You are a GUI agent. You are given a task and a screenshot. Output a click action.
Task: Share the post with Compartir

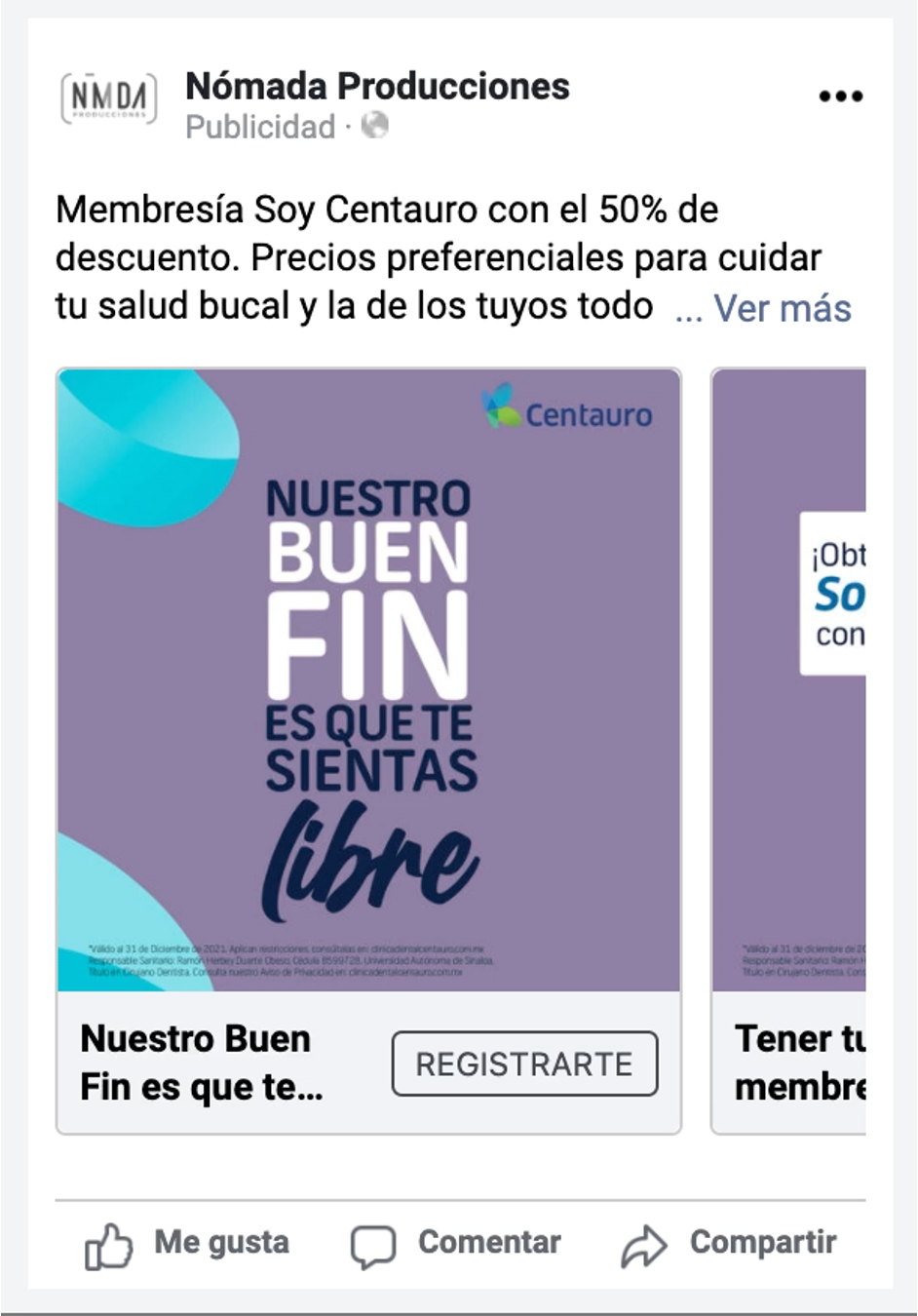click(x=729, y=1244)
